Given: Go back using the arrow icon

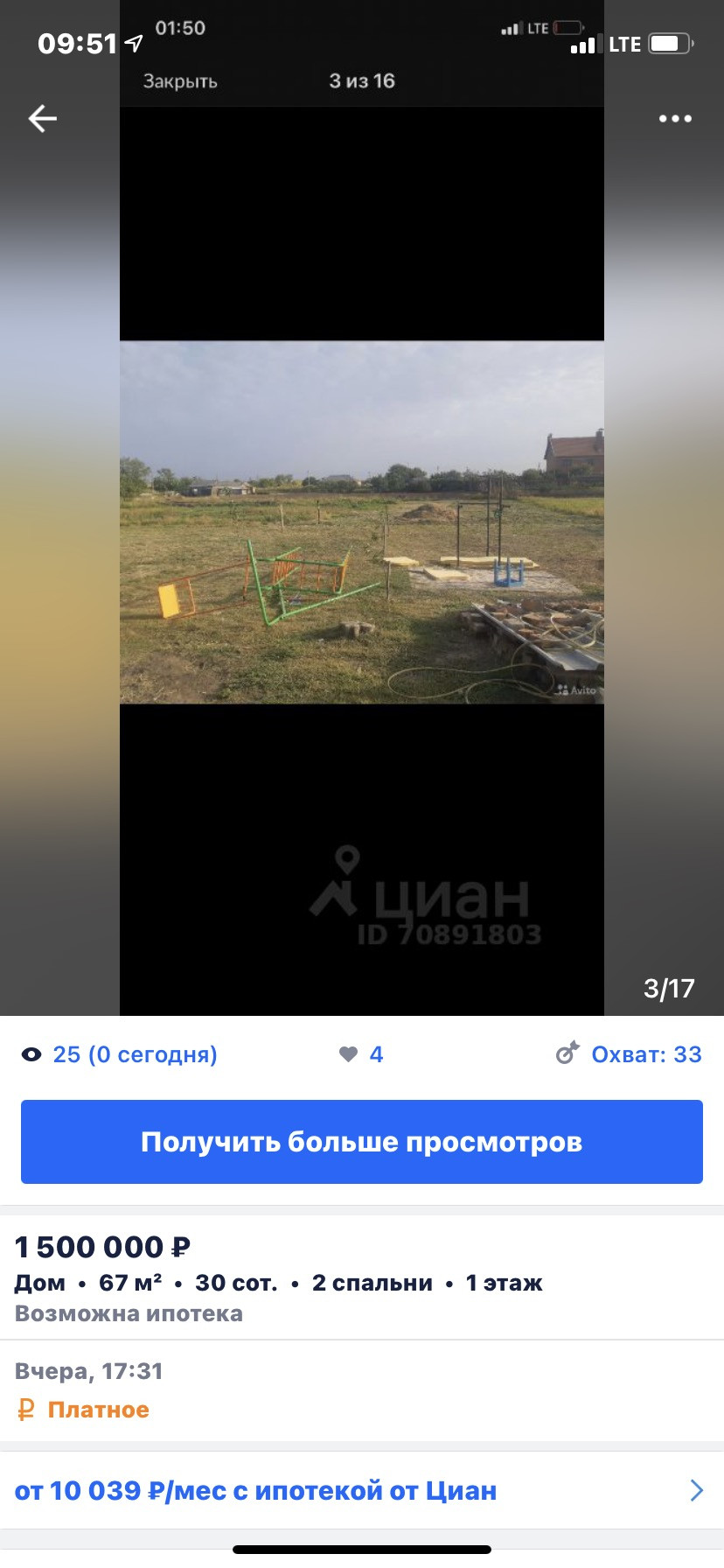Looking at the screenshot, I should 42,118.
